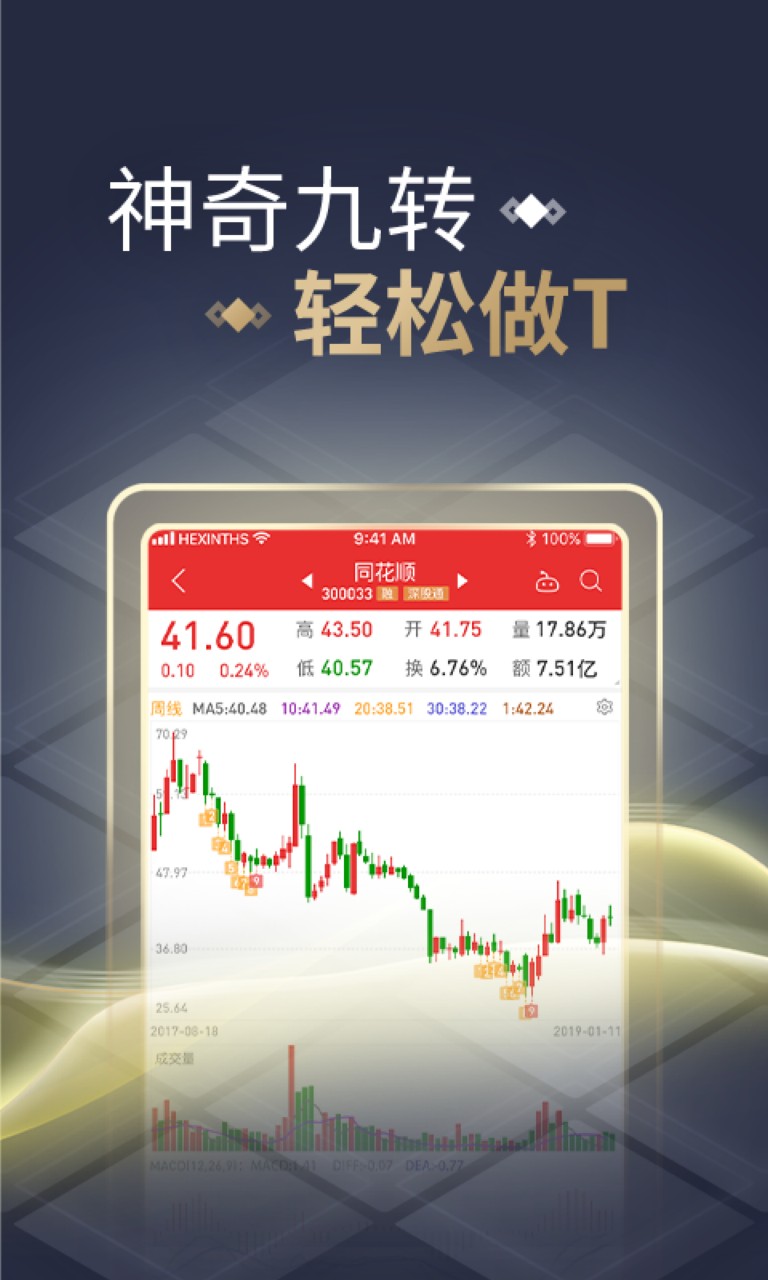Tap the left arrow to view previous stock

(307, 579)
